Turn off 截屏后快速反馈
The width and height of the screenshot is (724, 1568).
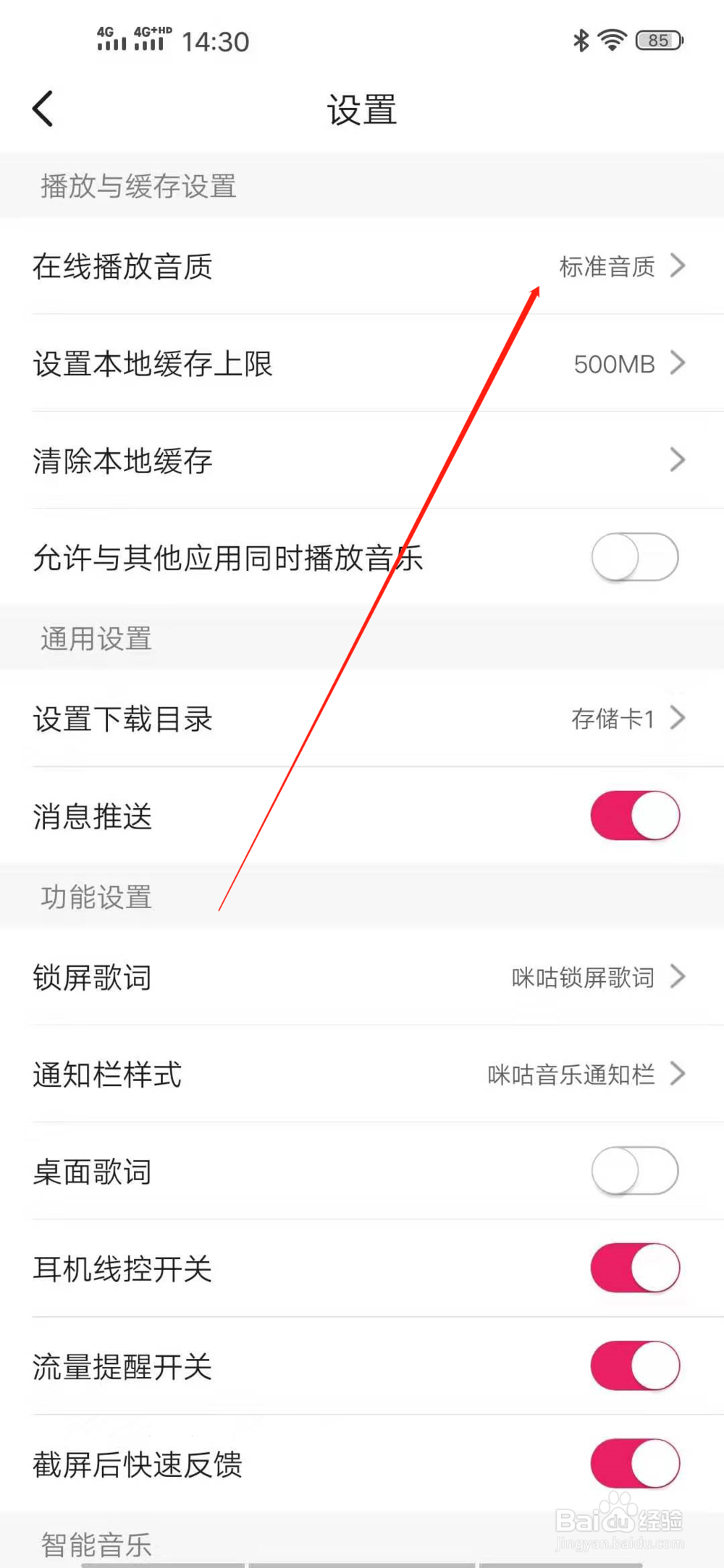tap(634, 1463)
